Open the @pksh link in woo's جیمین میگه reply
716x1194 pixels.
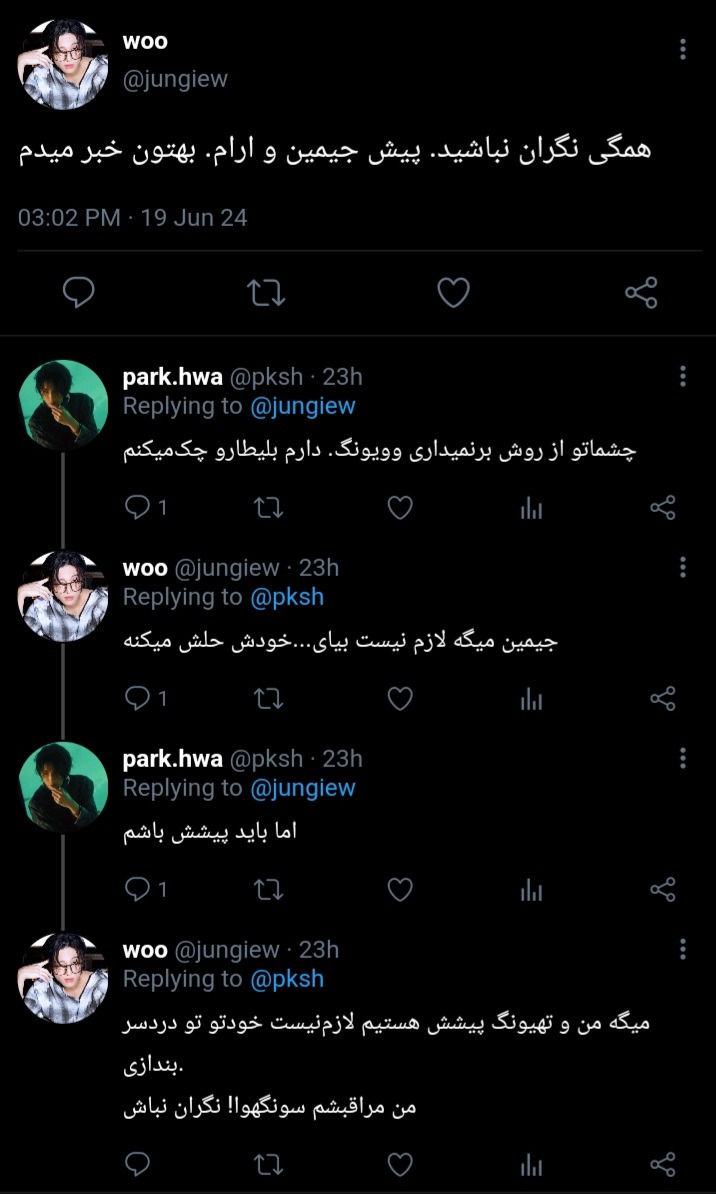coord(286,598)
